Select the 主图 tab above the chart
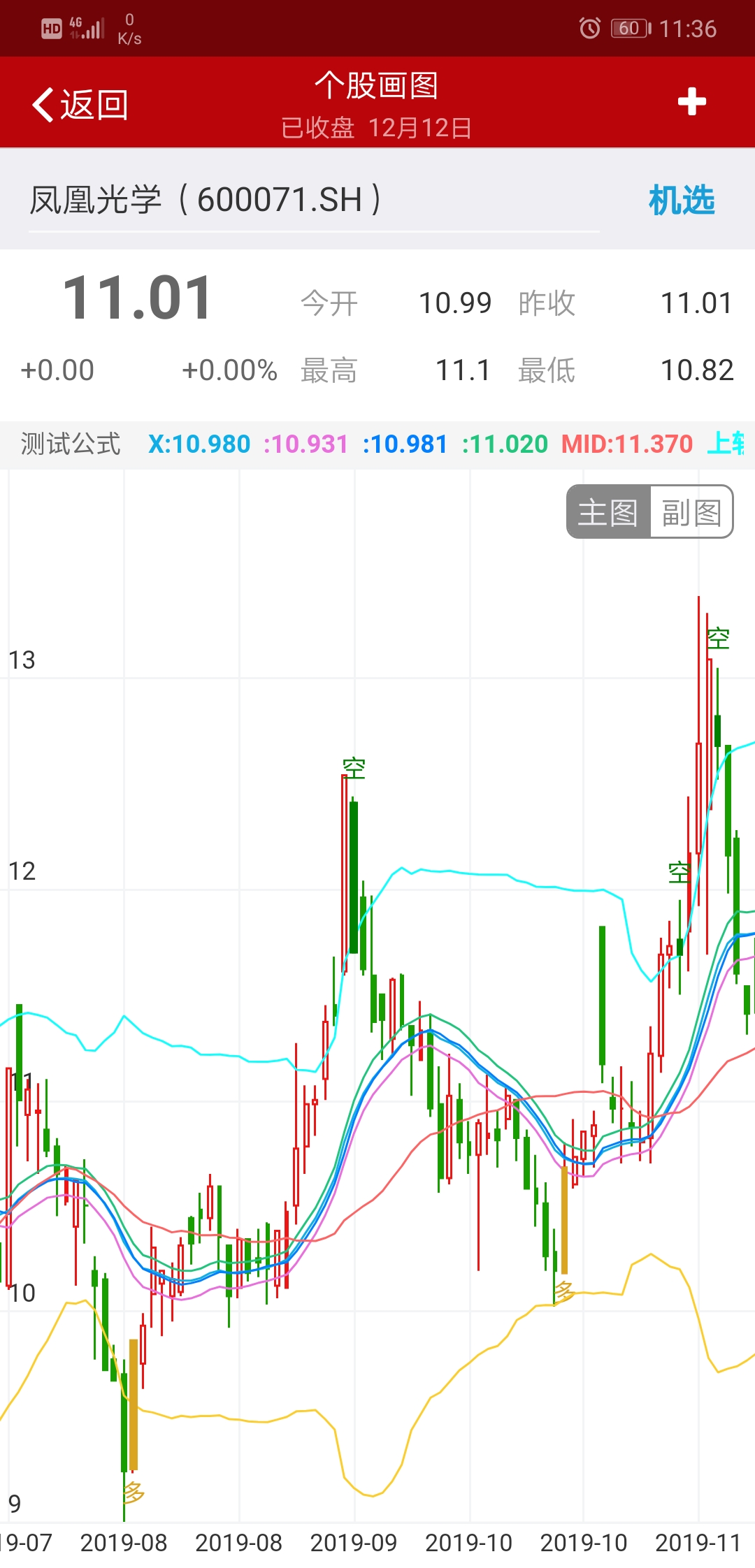The width and height of the screenshot is (755, 1568). pyautogui.click(x=607, y=513)
